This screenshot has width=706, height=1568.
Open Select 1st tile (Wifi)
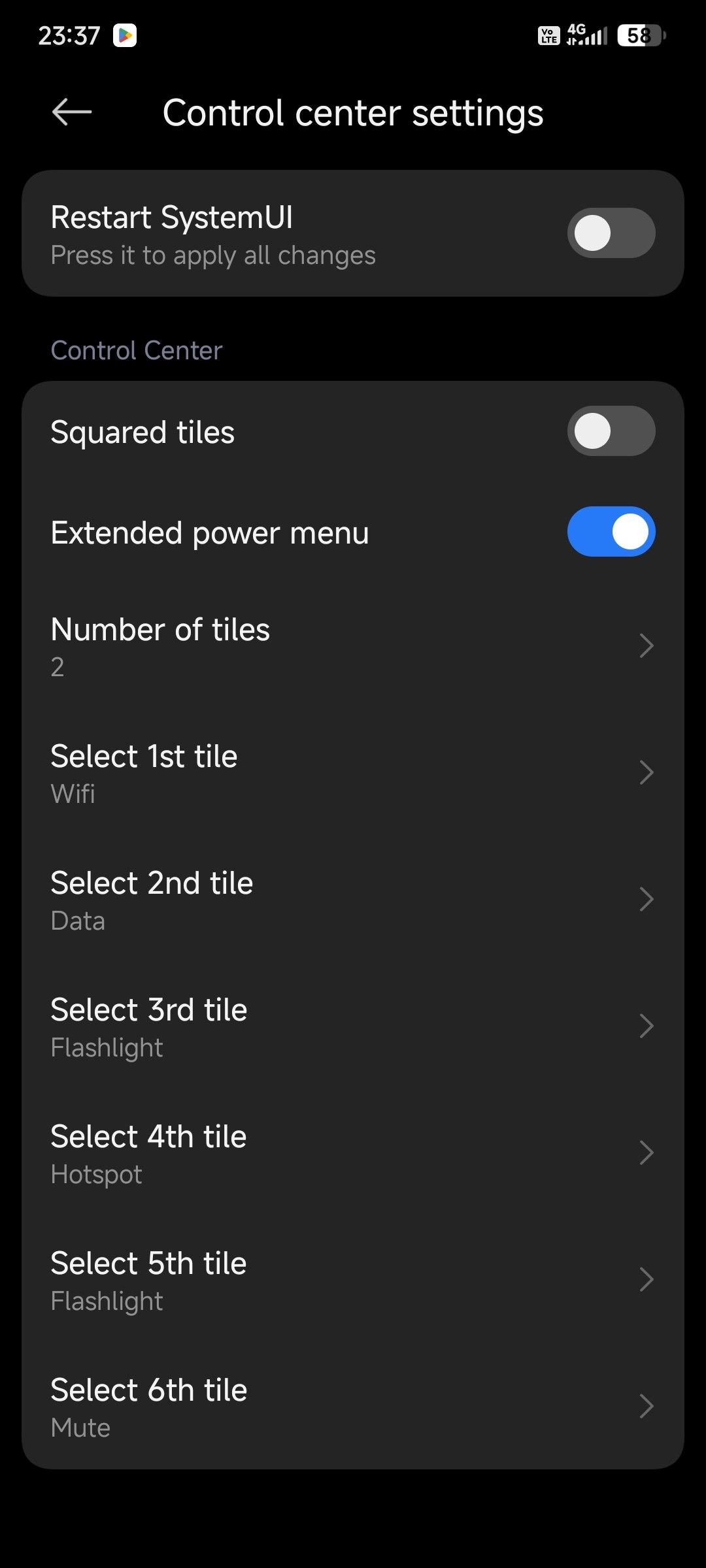353,773
